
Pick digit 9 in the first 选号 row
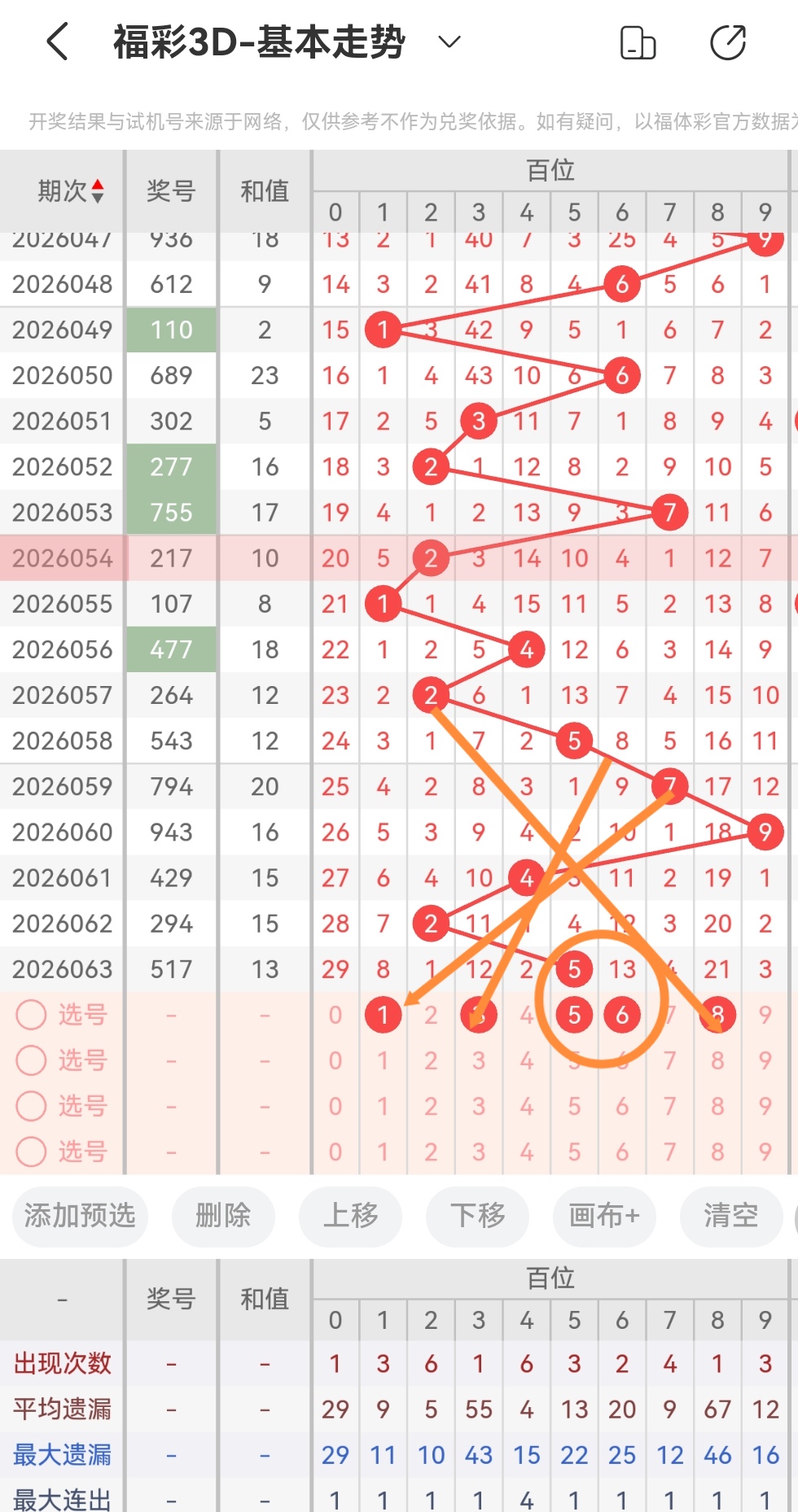[x=765, y=1015]
